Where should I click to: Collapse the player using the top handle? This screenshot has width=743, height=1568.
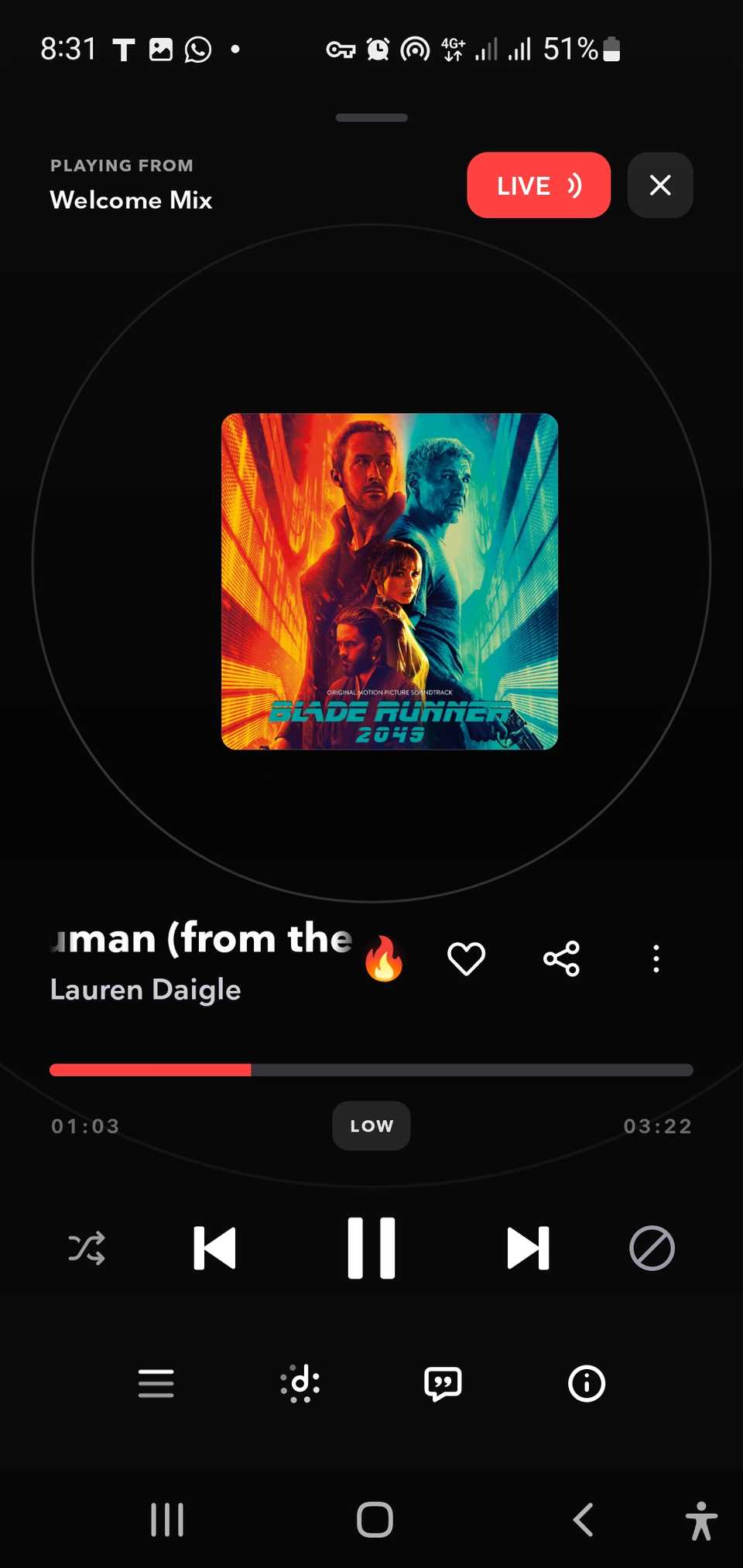click(x=371, y=117)
